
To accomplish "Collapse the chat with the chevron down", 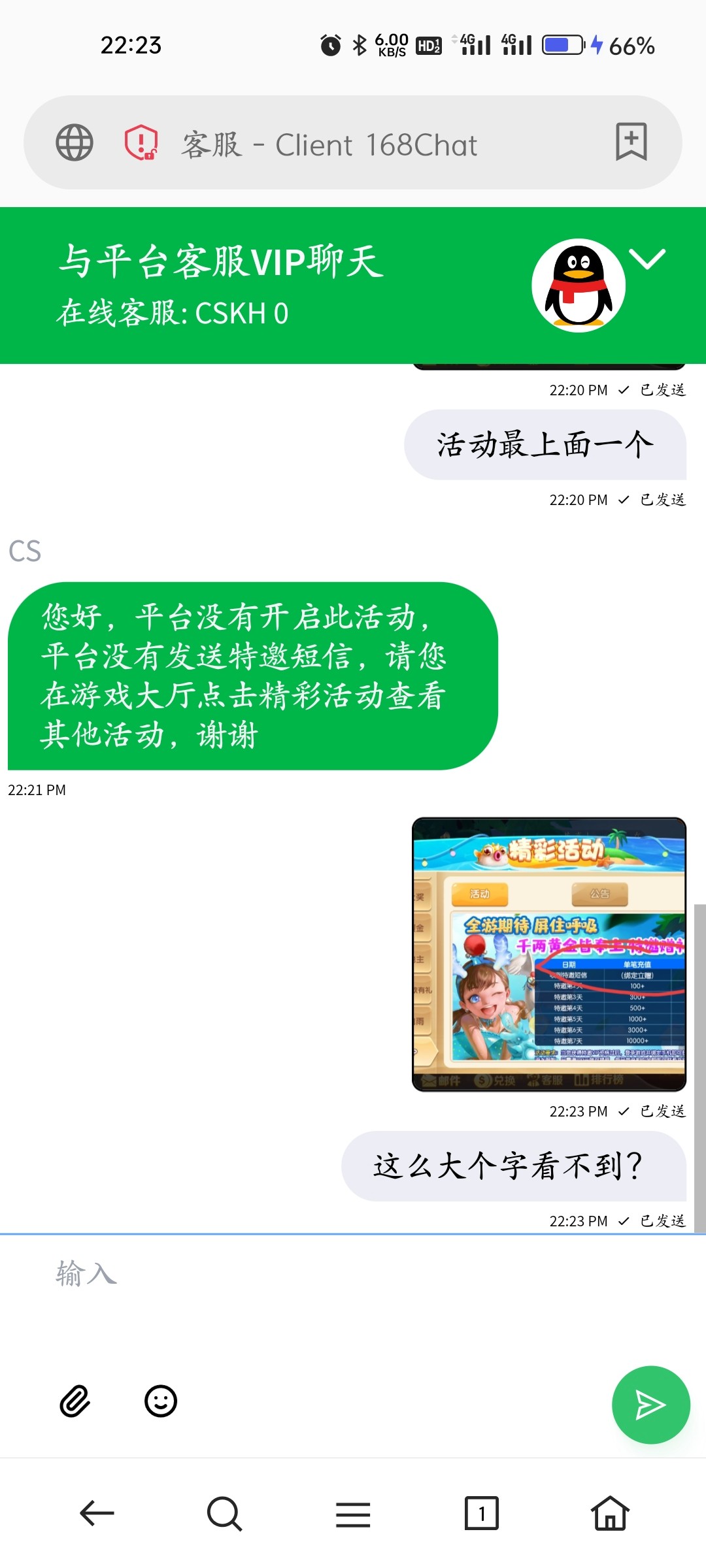I will point(648,259).
